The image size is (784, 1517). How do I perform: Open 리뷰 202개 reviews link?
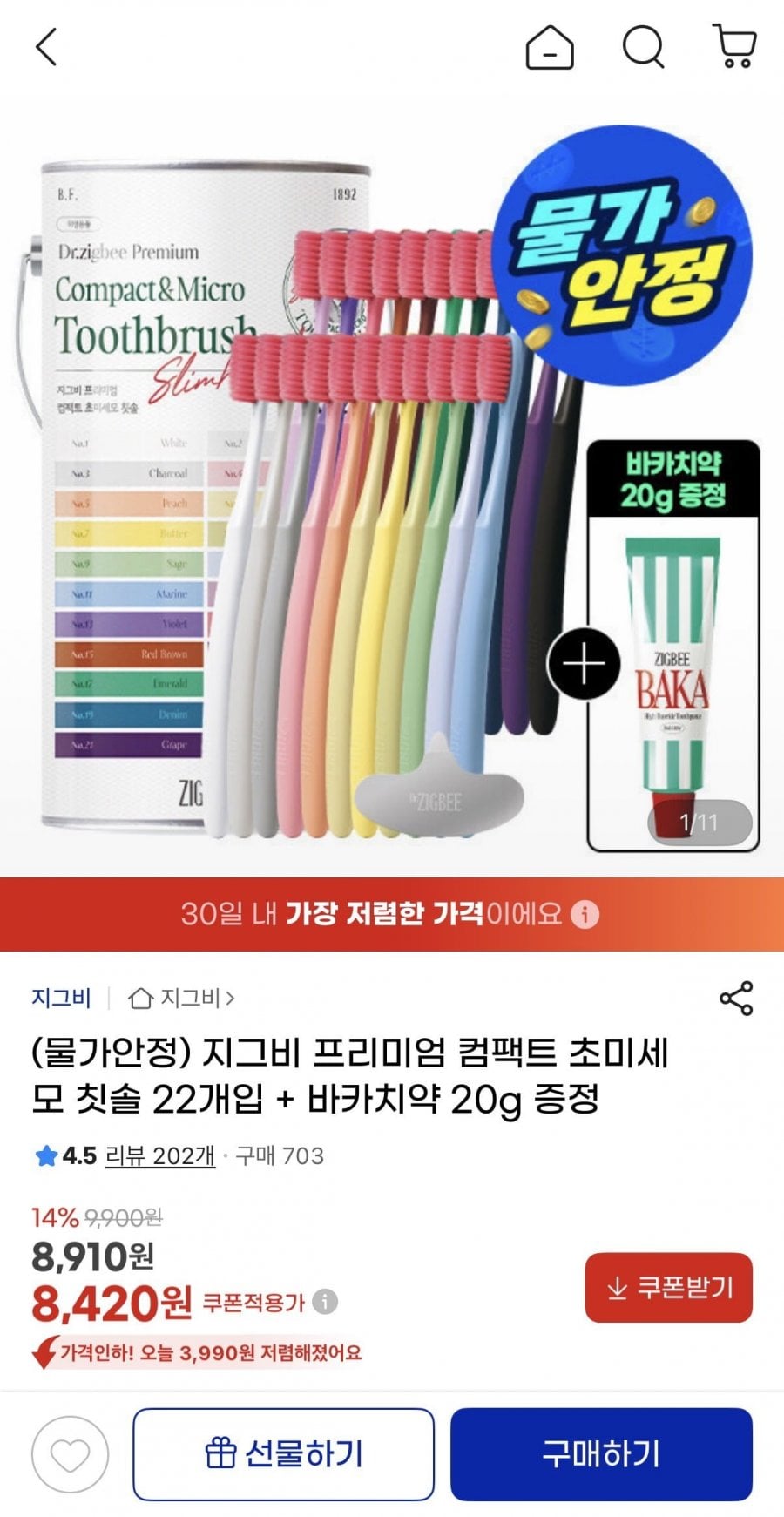[160, 1155]
